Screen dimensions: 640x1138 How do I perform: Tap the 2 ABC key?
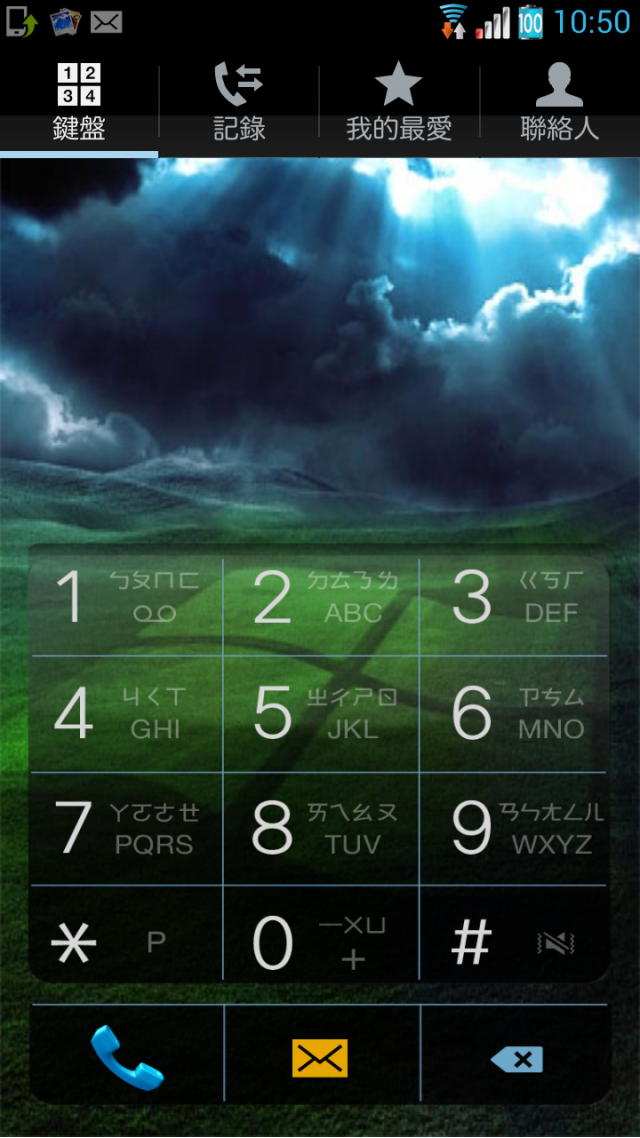click(321, 599)
